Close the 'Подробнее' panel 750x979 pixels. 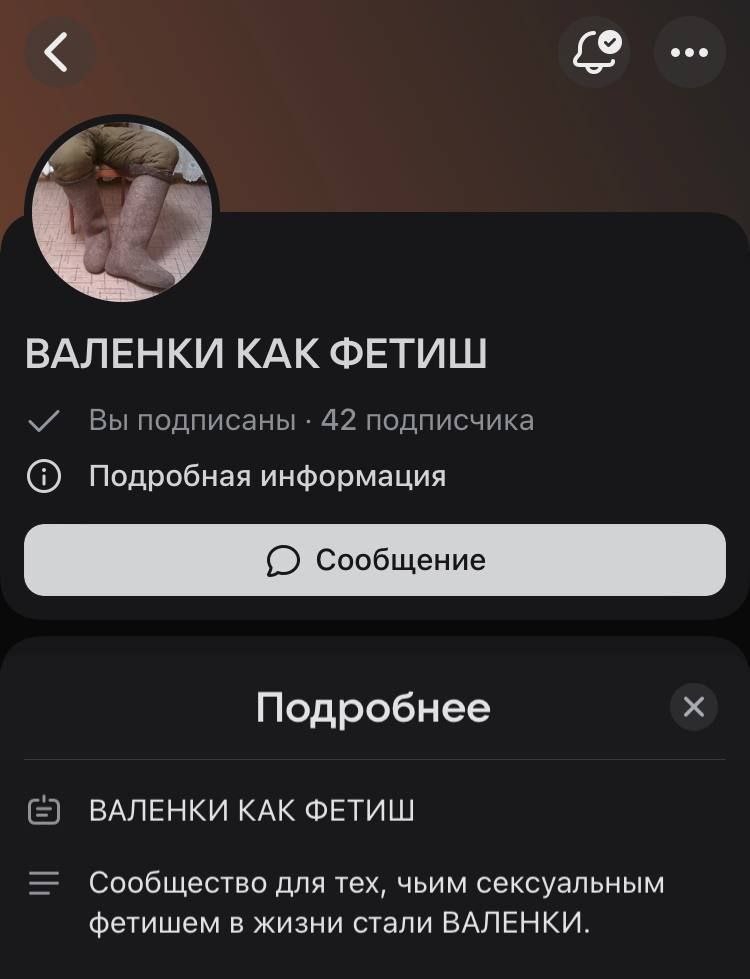(x=693, y=707)
